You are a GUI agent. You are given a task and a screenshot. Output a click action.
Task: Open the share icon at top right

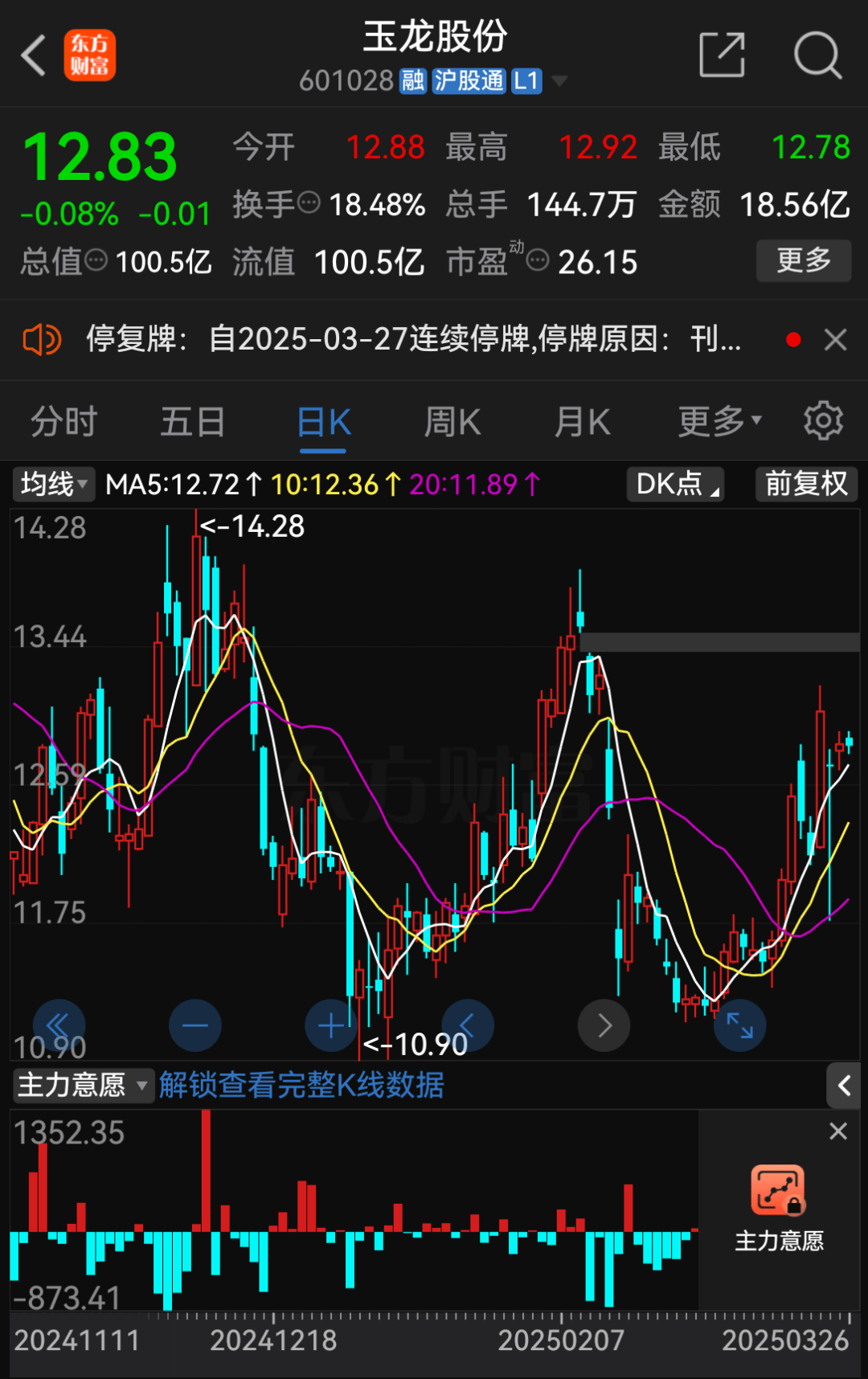click(722, 54)
